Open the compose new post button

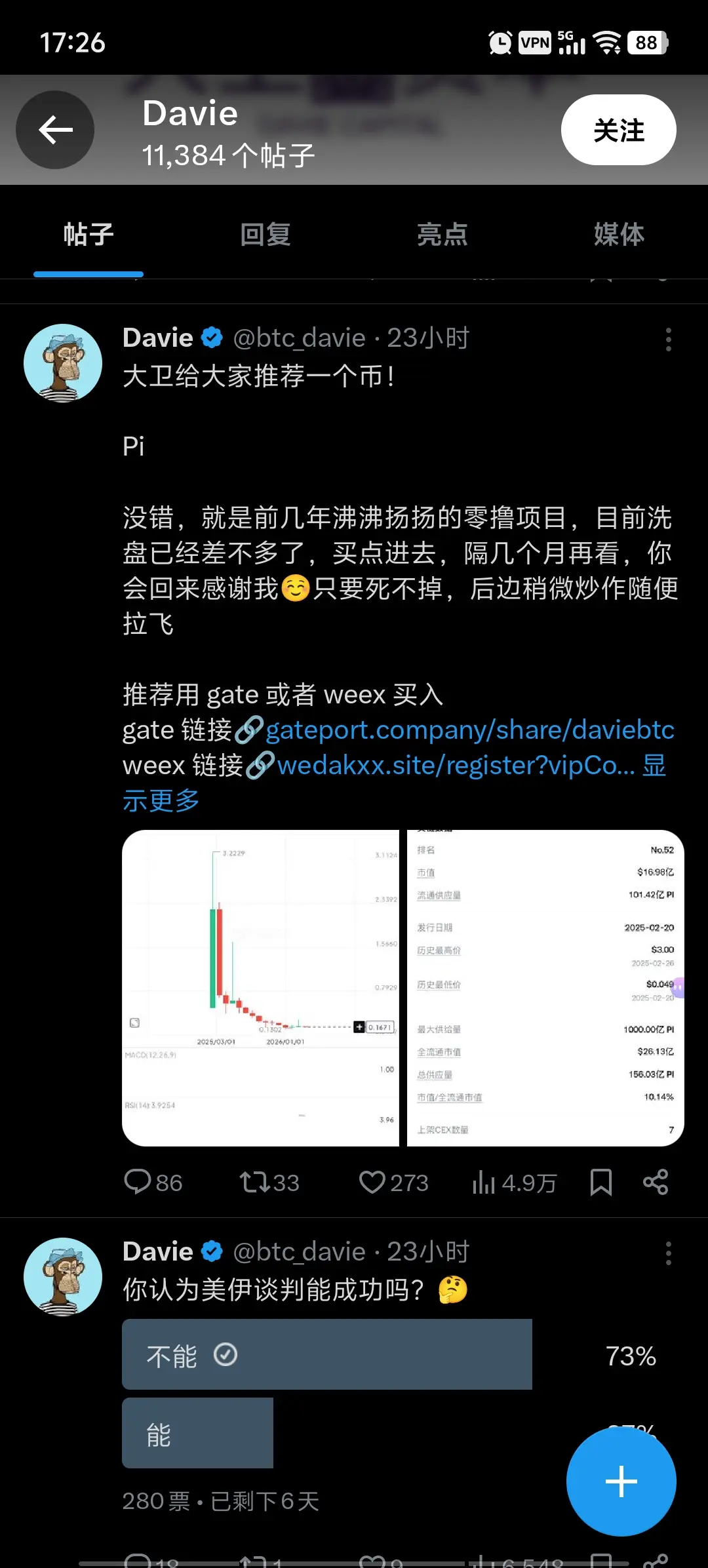point(619,1481)
